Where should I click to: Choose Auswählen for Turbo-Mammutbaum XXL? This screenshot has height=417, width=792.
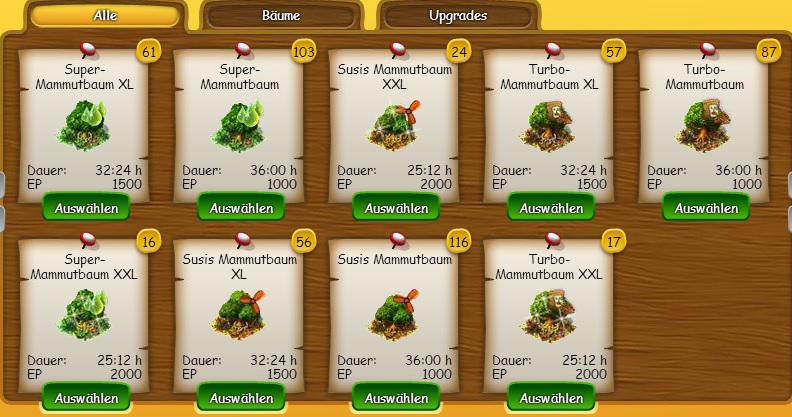coord(551,397)
